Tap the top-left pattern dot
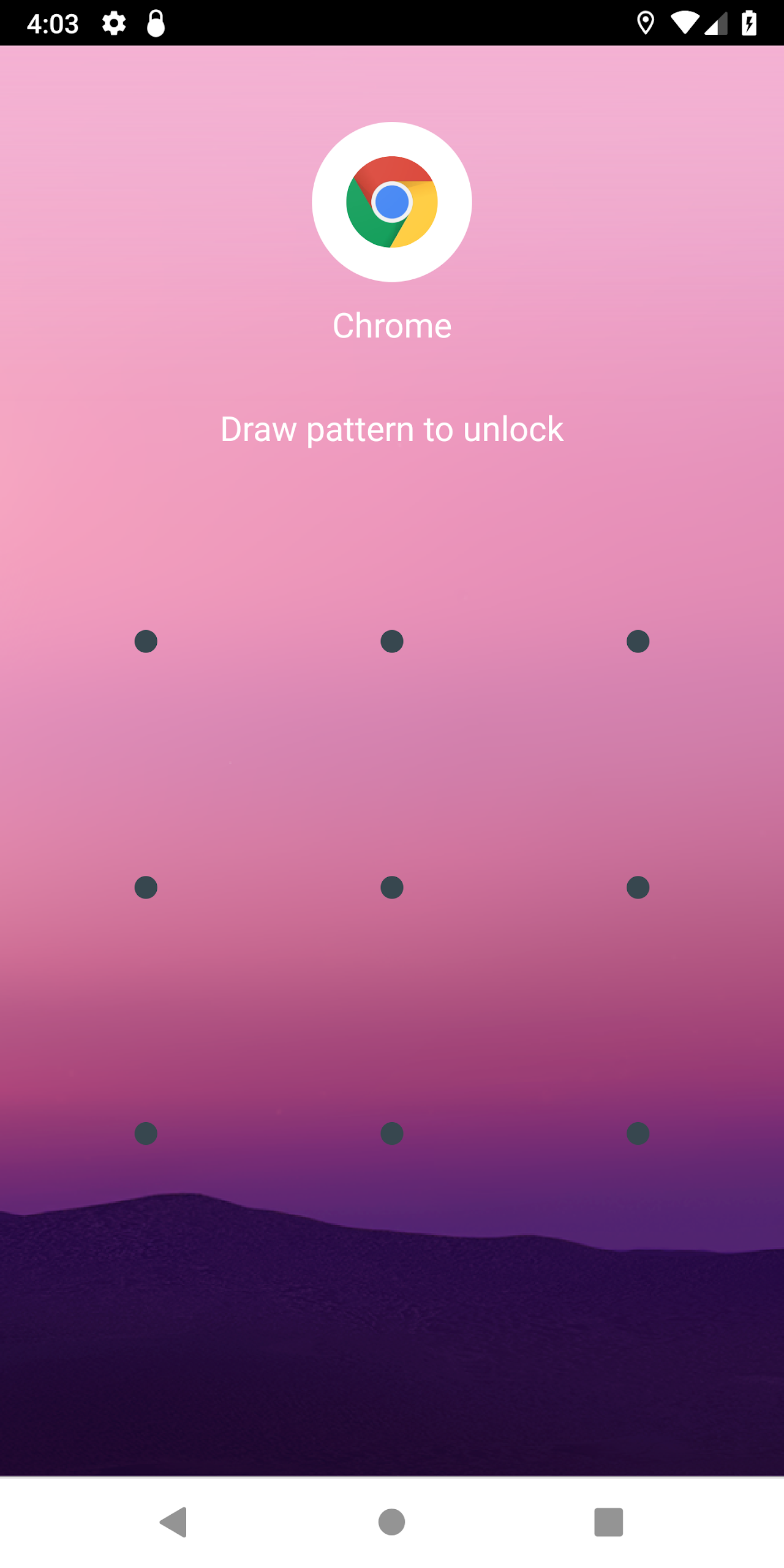 (x=146, y=641)
